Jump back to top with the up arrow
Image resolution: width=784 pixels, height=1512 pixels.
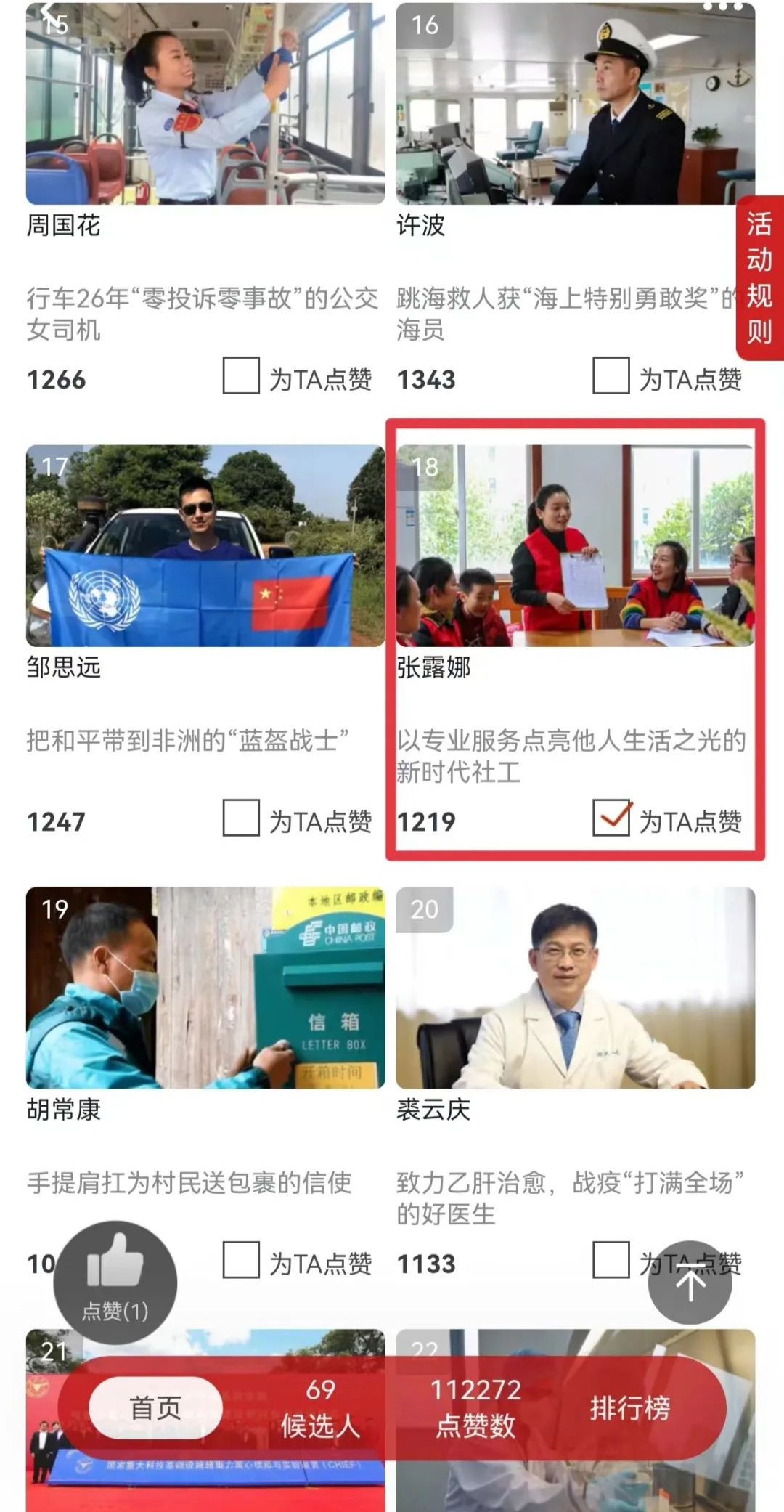click(690, 1283)
